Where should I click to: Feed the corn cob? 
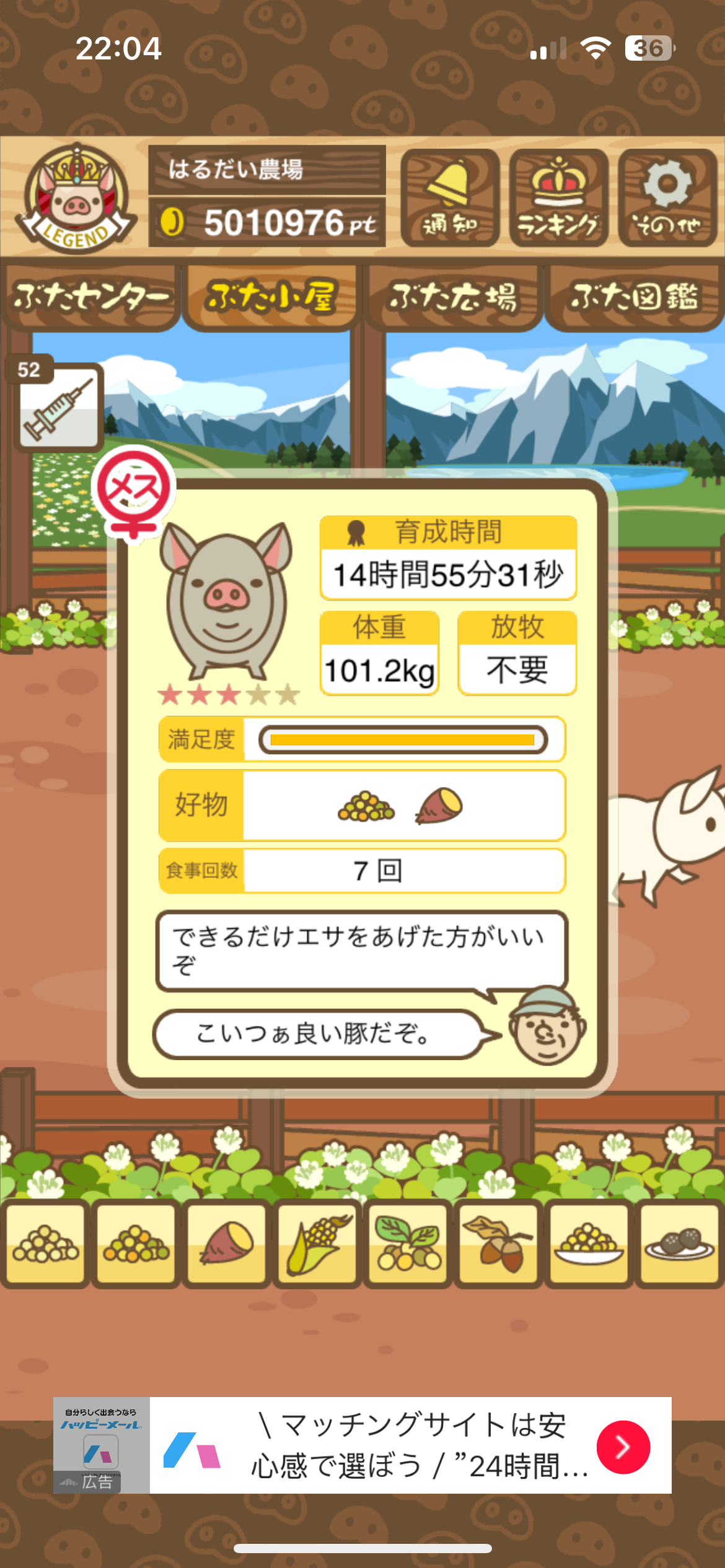click(317, 1244)
